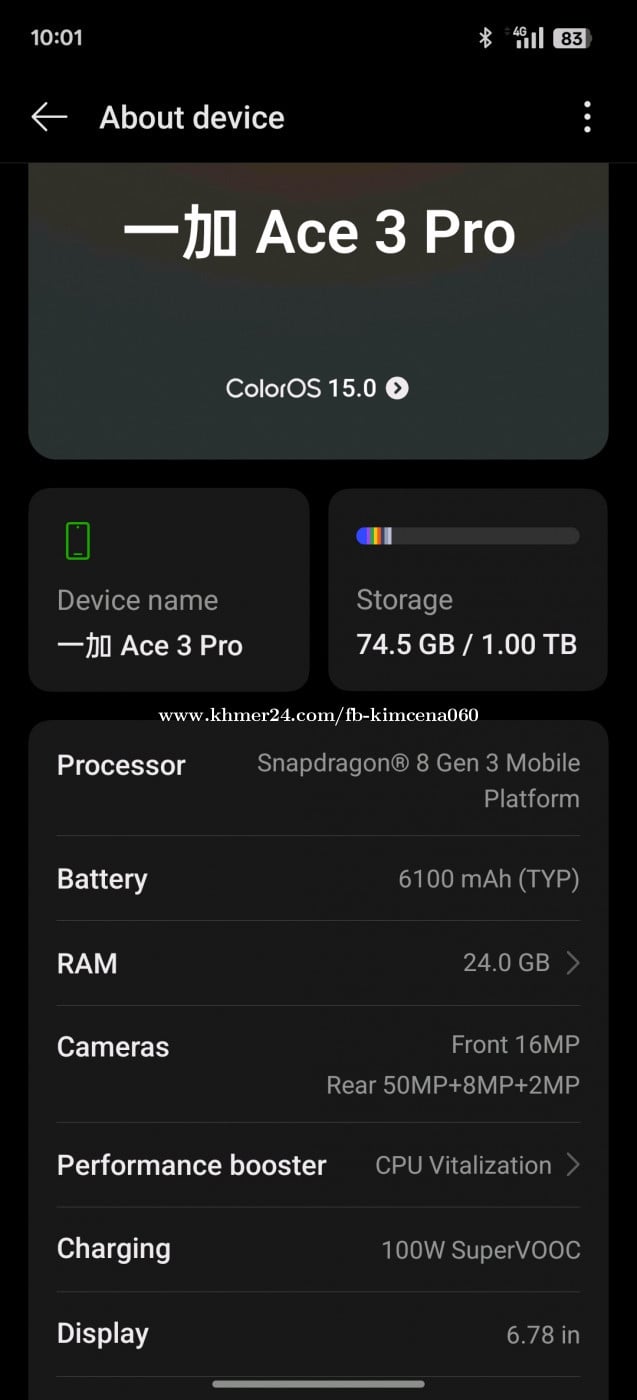
Task: Open the three-dot overflow menu
Action: tap(587, 117)
